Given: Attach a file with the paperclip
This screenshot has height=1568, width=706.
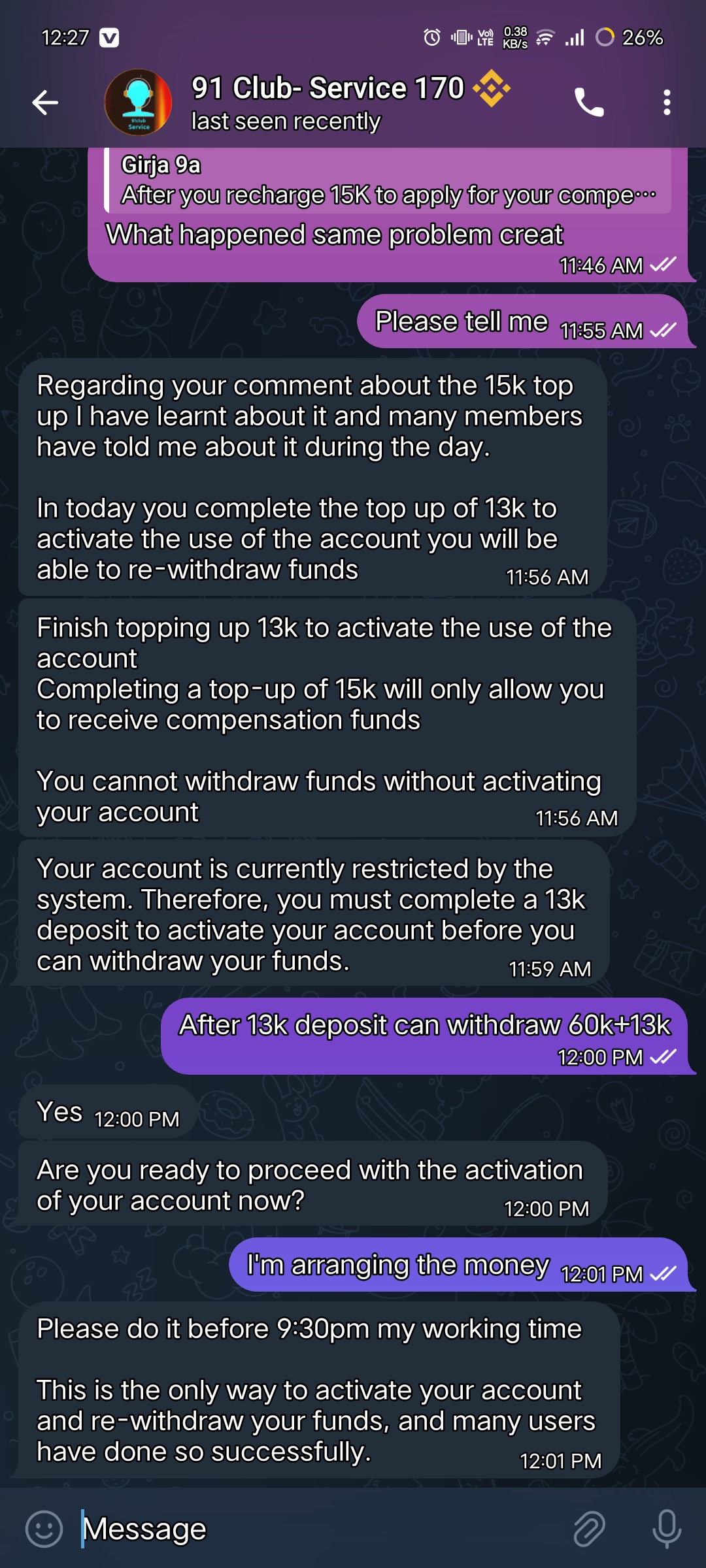Looking at the screenshot, I should [589, 1529].
